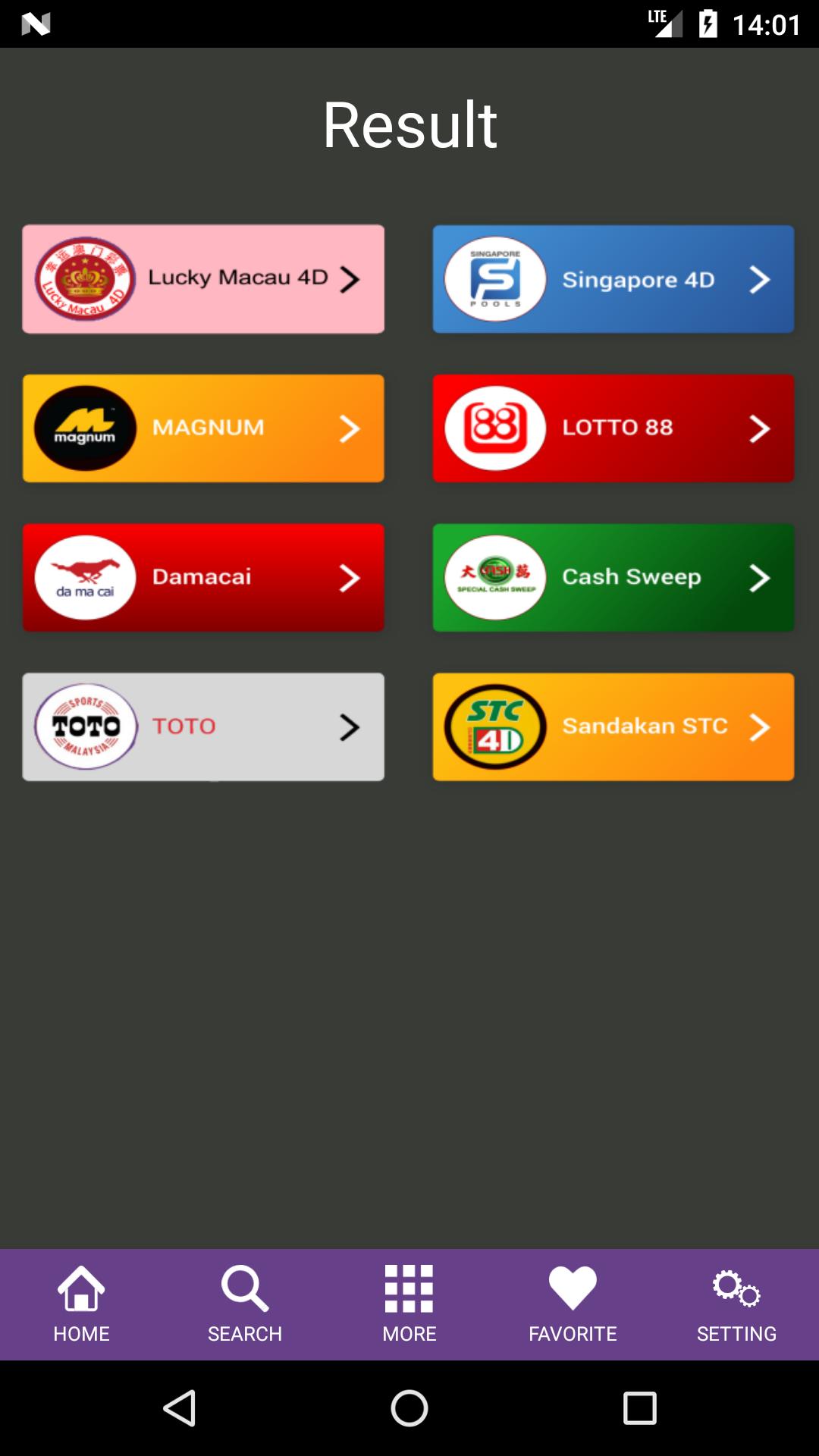Switch to the SEARCH tab
Viewport: 819px width, 1456px height.
point(245,1304)
